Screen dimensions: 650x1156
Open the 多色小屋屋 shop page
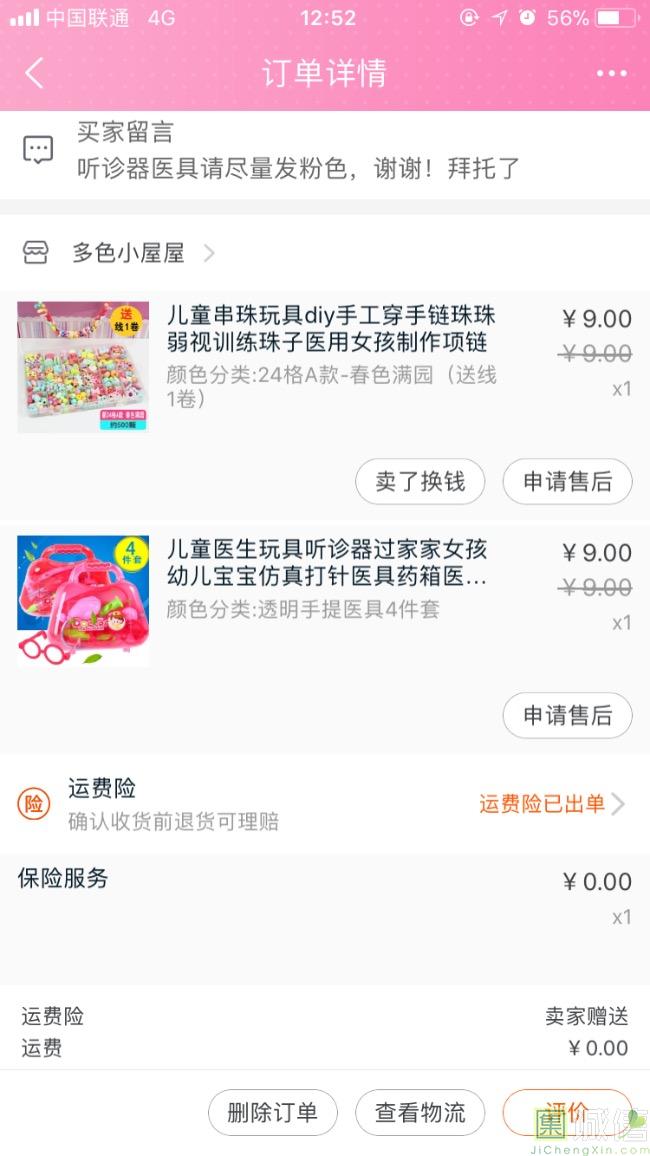(128, 253)
